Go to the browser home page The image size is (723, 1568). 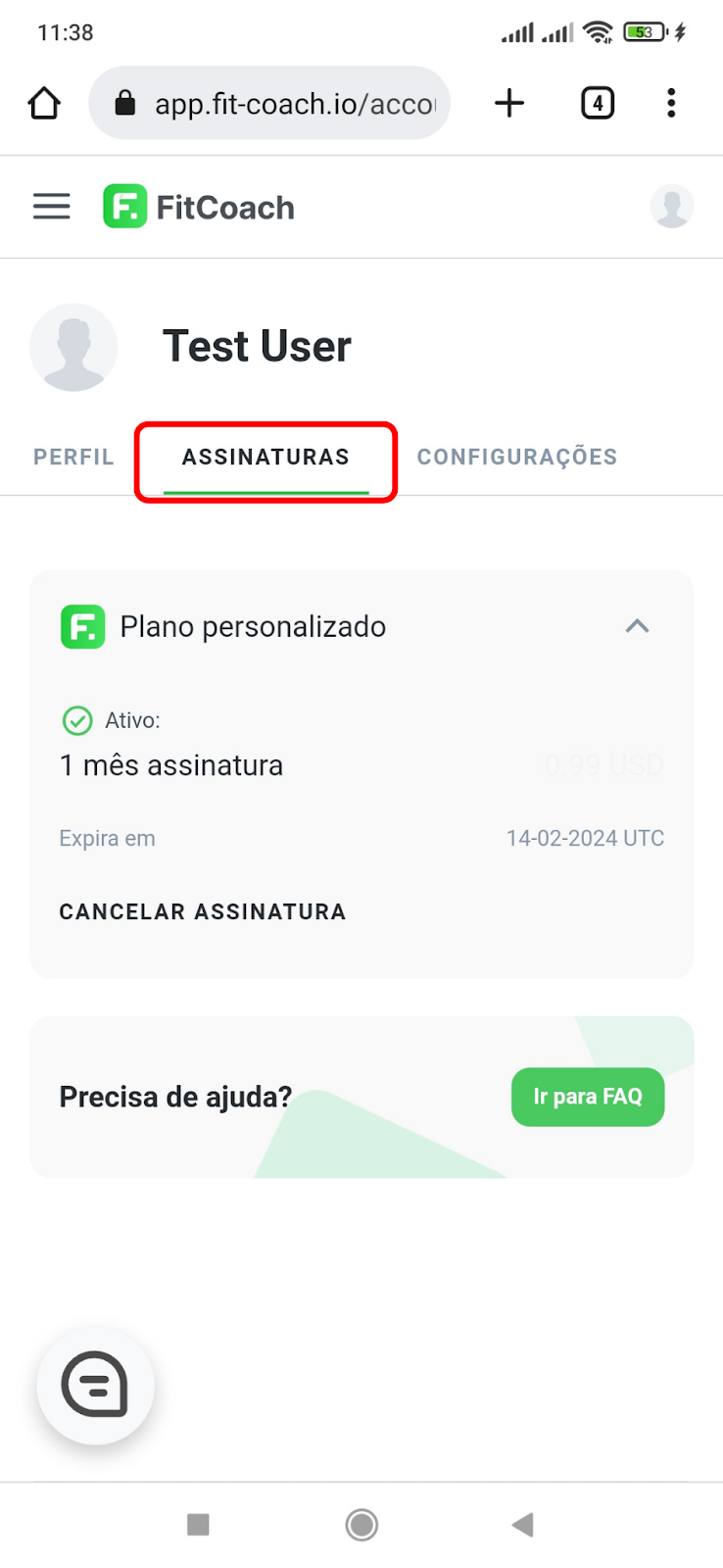click(x=44, y=103)
